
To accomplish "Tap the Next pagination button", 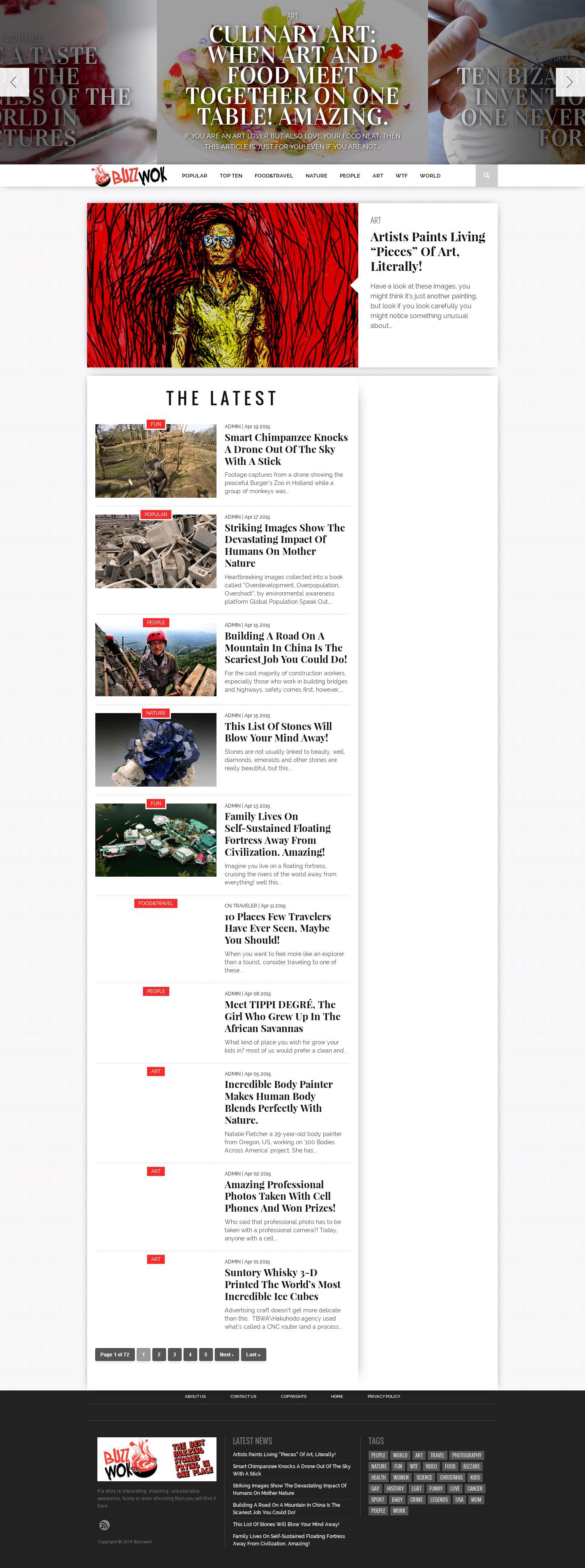I will 226,1354.
